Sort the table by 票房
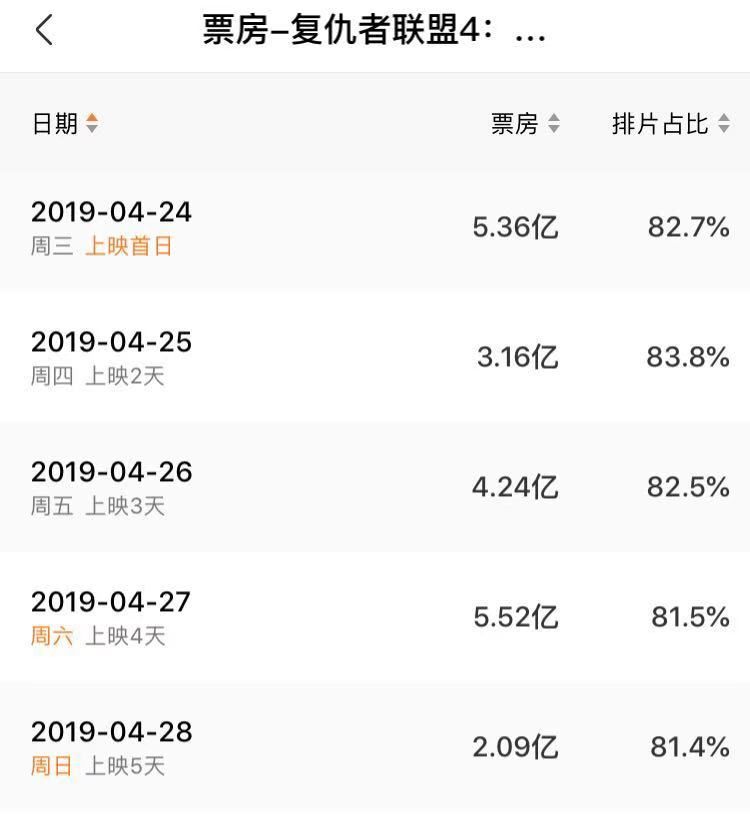This screenshot has height=820, width=750. click(525, 123)
